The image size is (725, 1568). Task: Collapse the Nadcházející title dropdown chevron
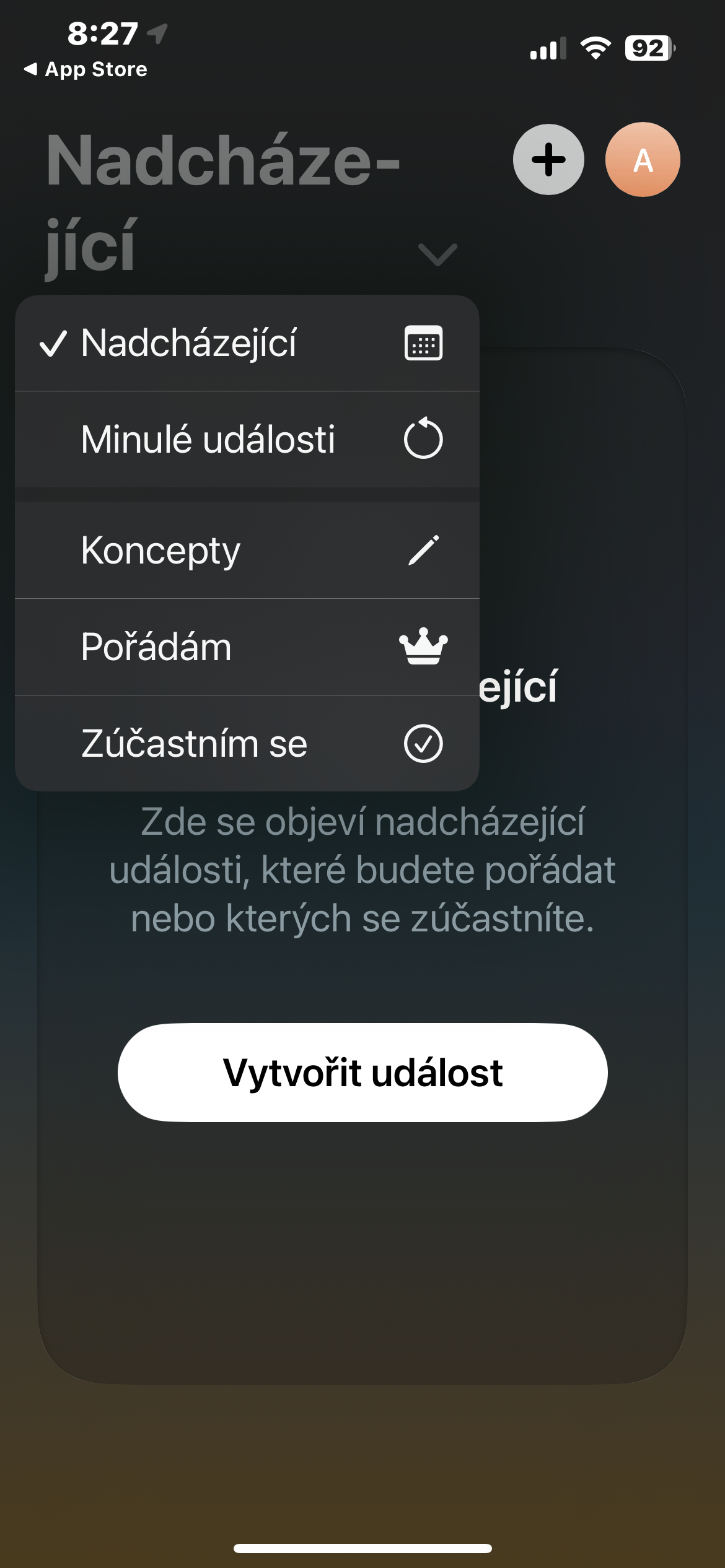(437, 254)
